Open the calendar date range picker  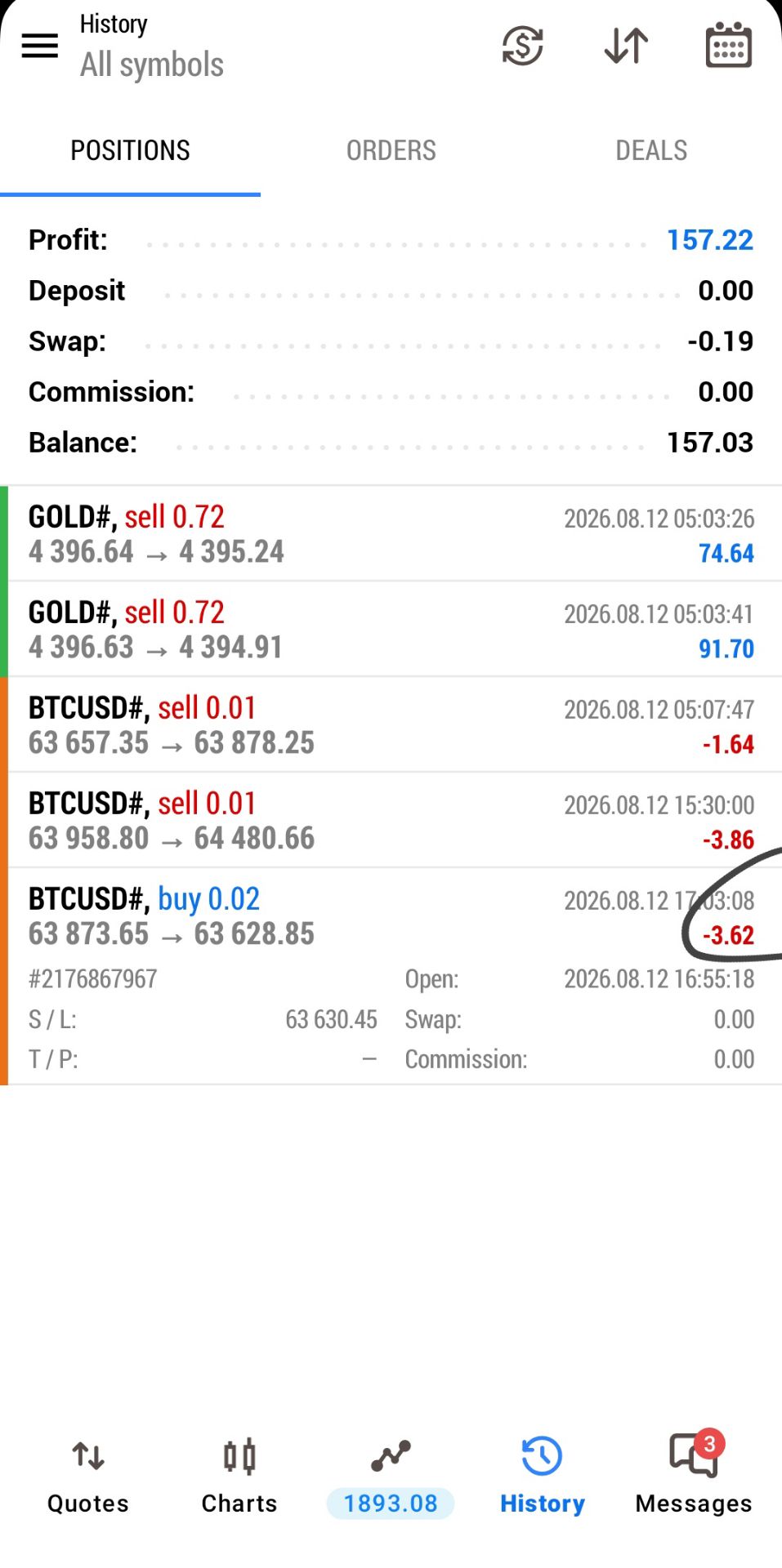coord(728,45)
